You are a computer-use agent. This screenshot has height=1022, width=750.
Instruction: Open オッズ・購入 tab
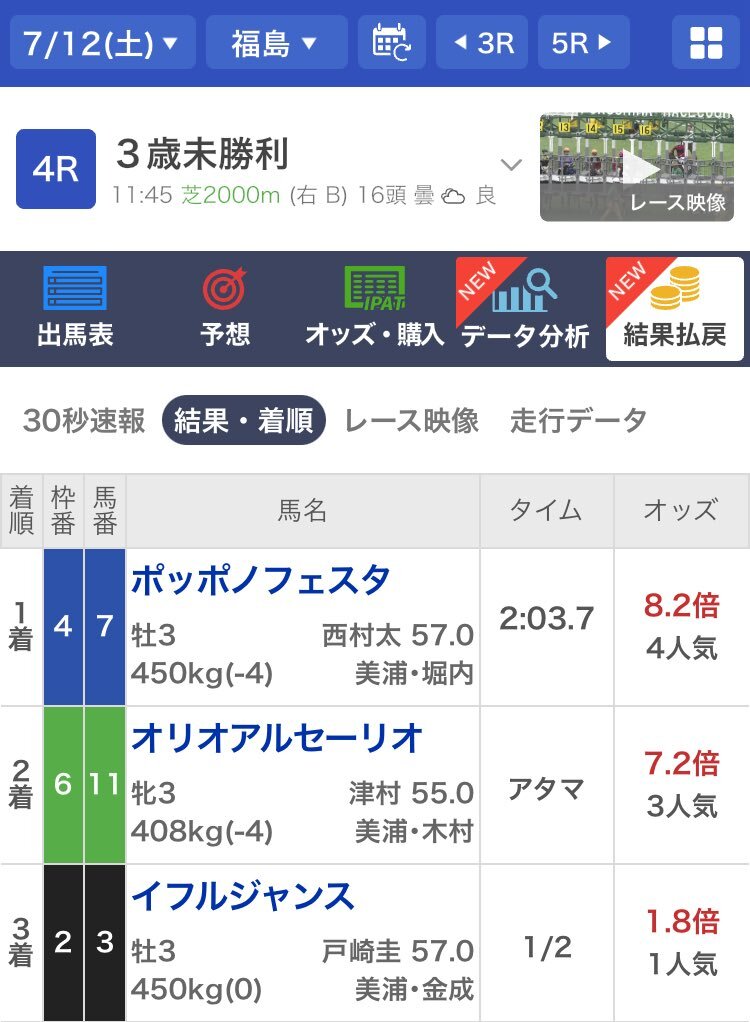[374, 309]
